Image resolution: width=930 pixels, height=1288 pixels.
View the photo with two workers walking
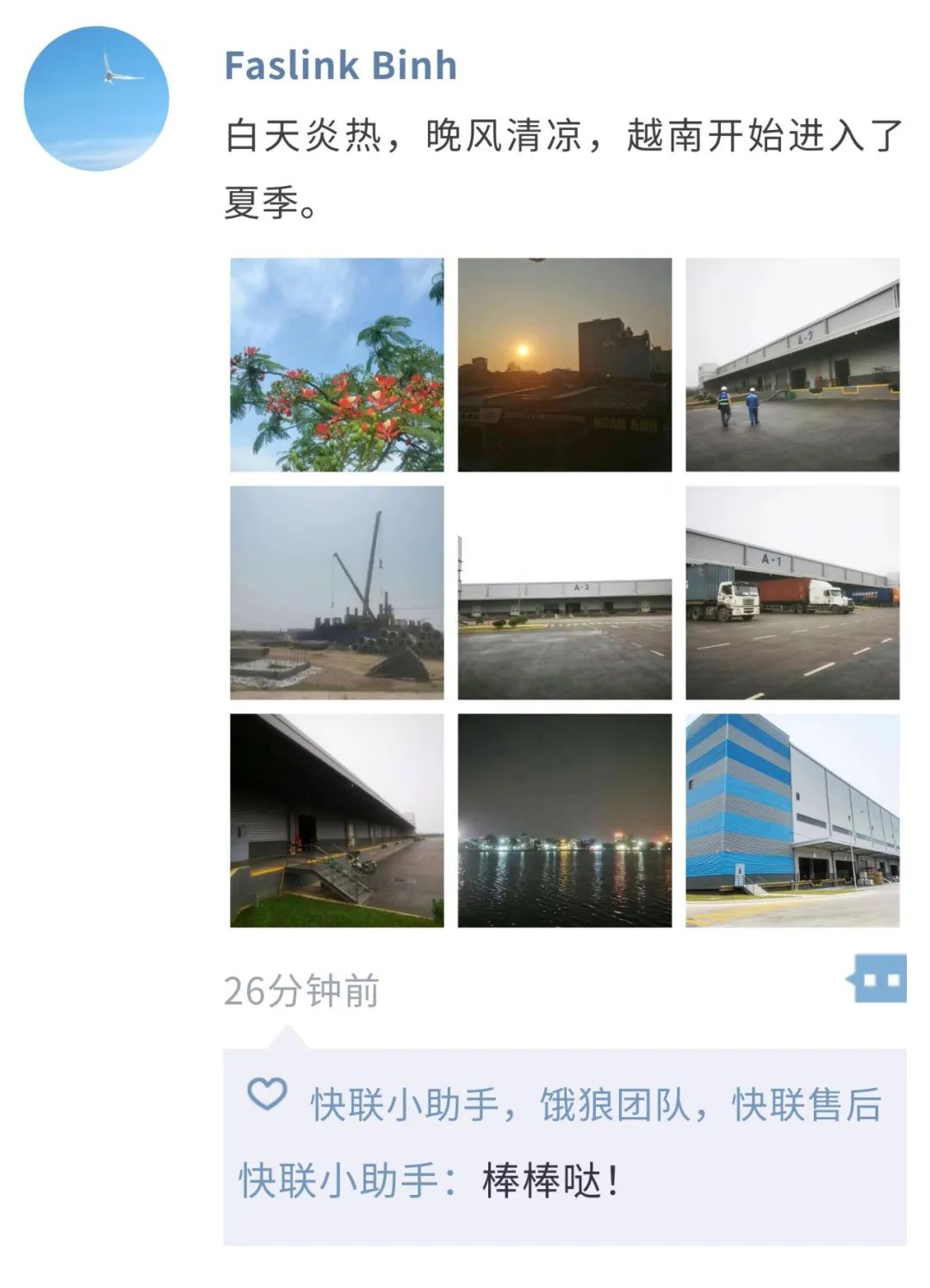pyautogui.click(x=791, y=364)
